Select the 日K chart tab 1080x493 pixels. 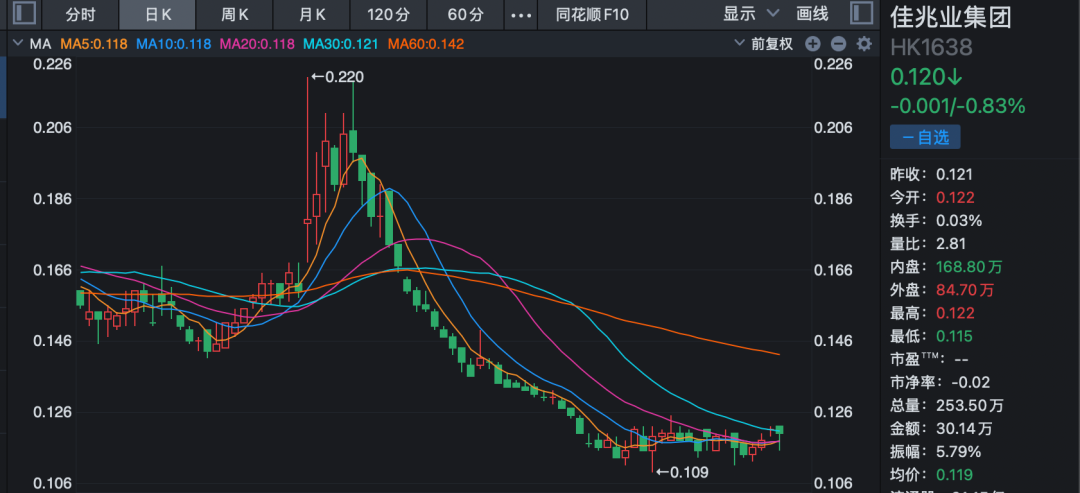(x=158, y=14)
